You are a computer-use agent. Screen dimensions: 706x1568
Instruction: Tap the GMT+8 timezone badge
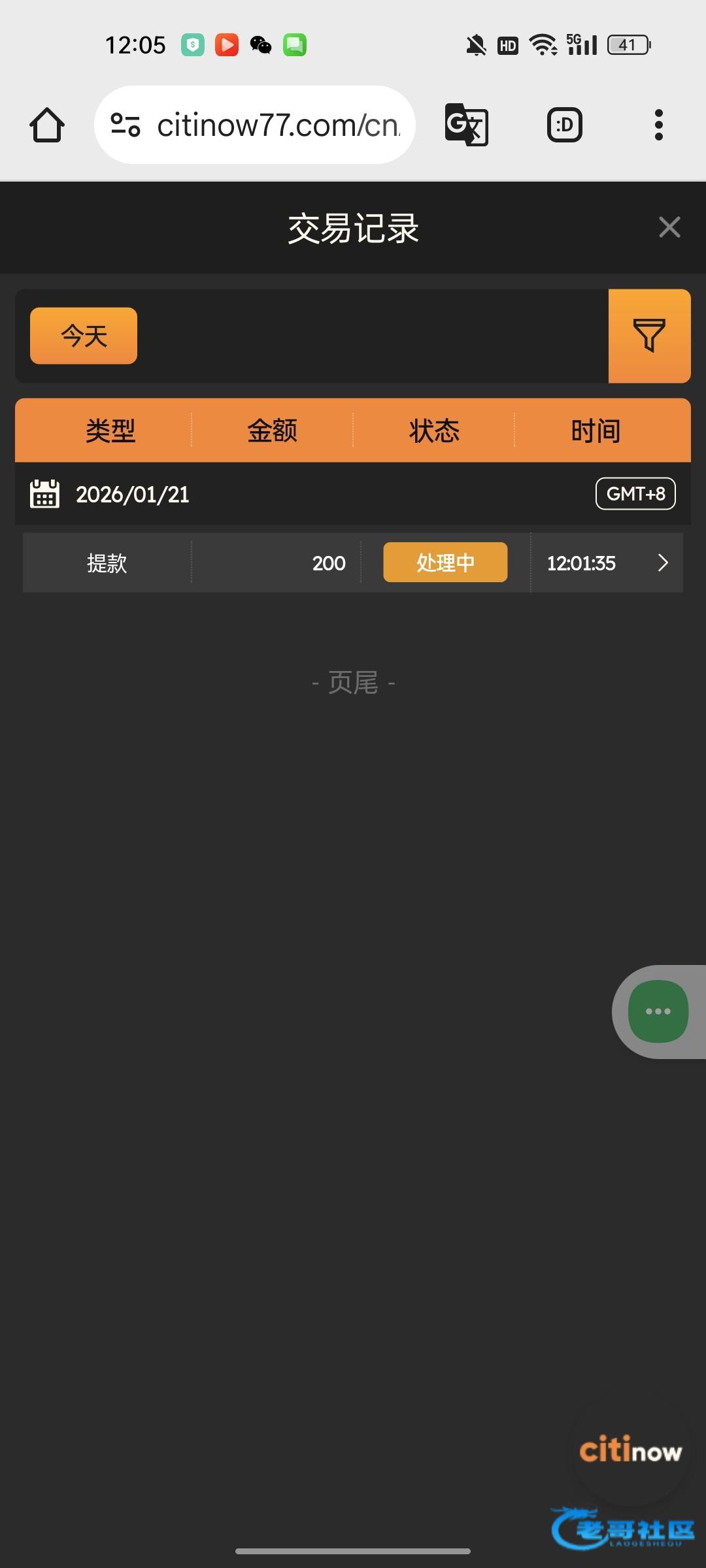point(635,494)
